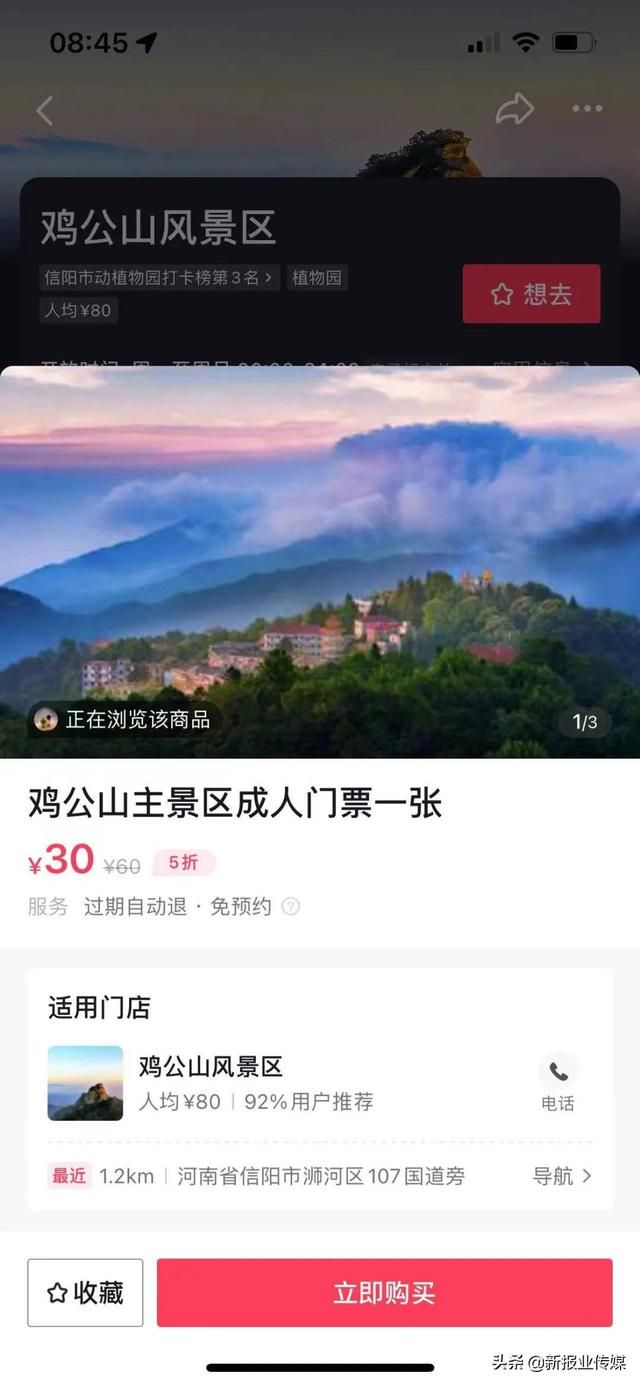Viewport: 640px width, 1385px height.
Task: Open the 信阳市动植物园打卡榜 ranking link
Action: click(x=158, y=277)
